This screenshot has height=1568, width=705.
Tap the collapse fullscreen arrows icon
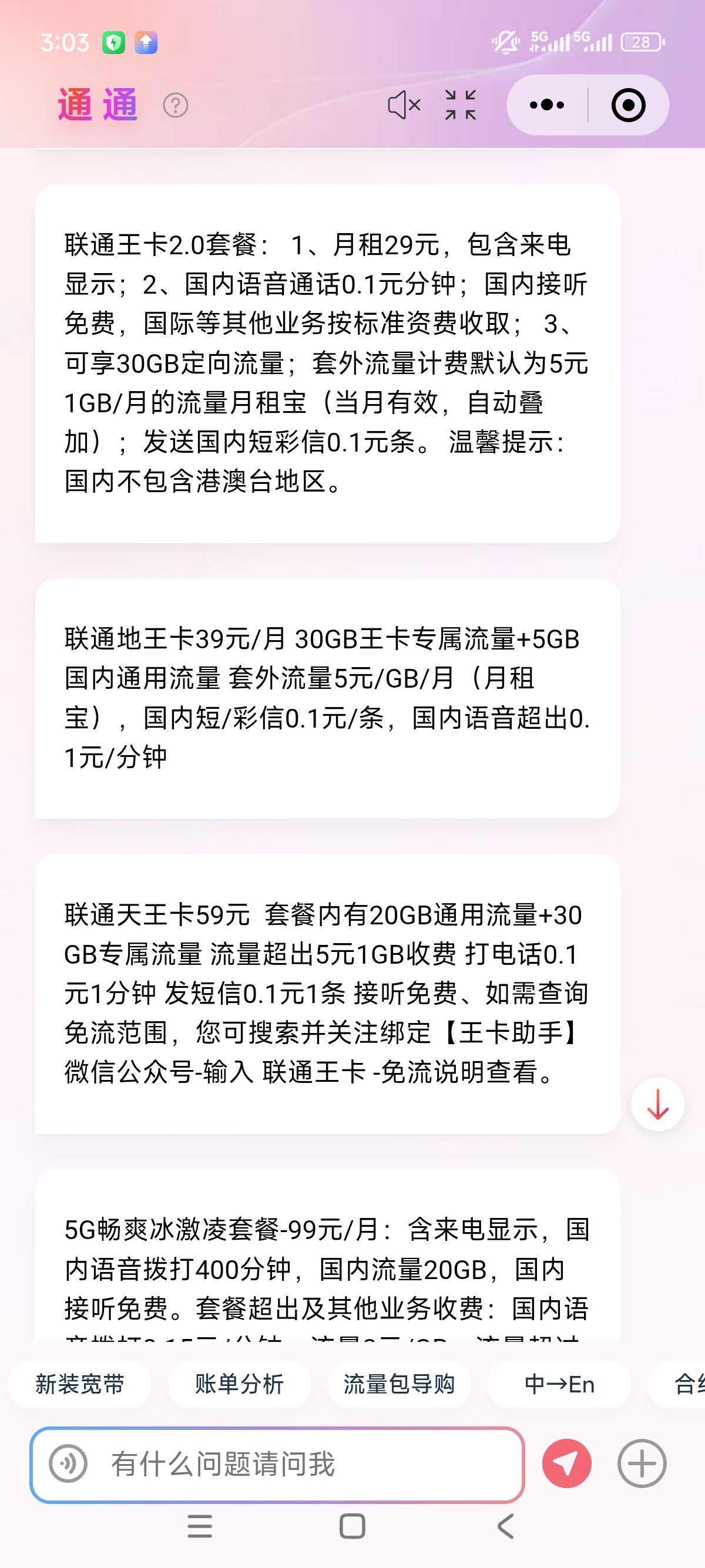tap(460, 105)
